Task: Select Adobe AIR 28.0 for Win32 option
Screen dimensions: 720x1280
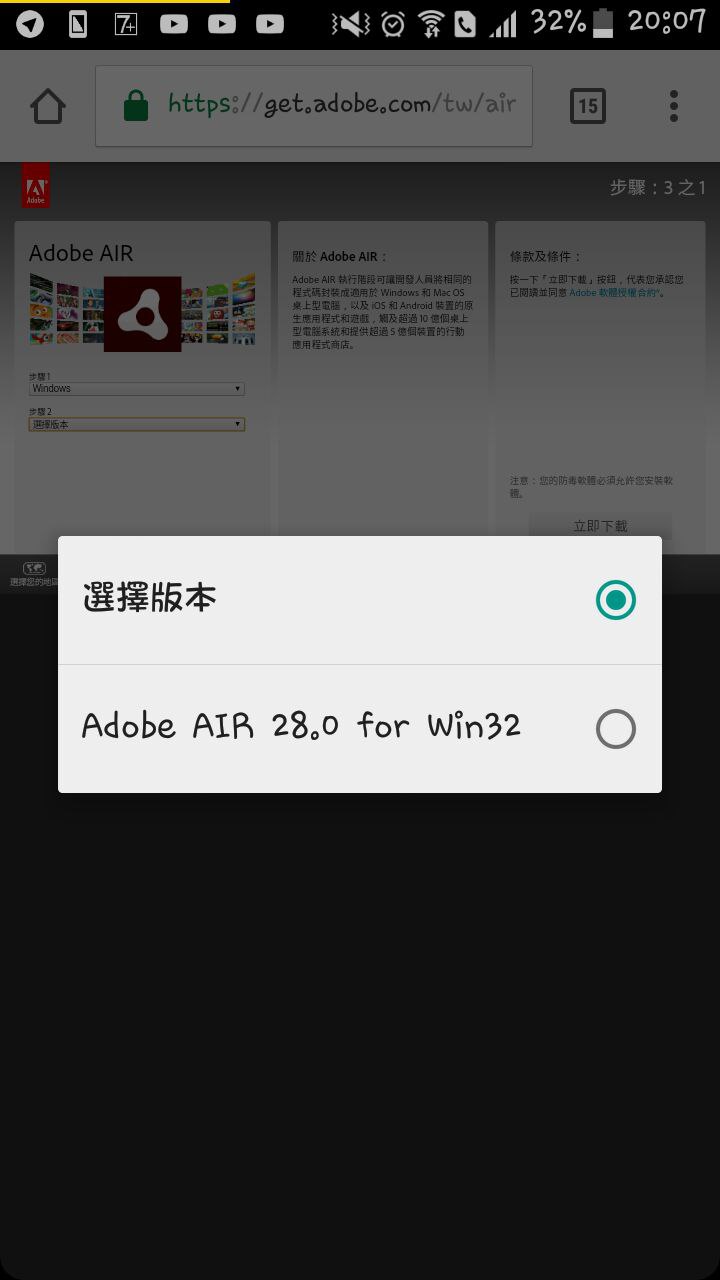Action: 360,728
